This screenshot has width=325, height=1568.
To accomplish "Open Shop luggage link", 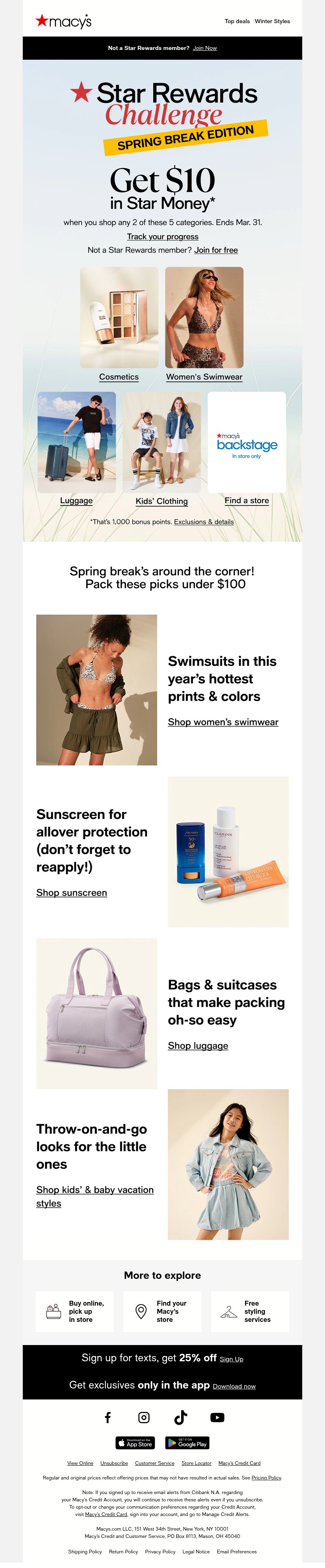I will pyautogui.click(x=198, y=1046).
